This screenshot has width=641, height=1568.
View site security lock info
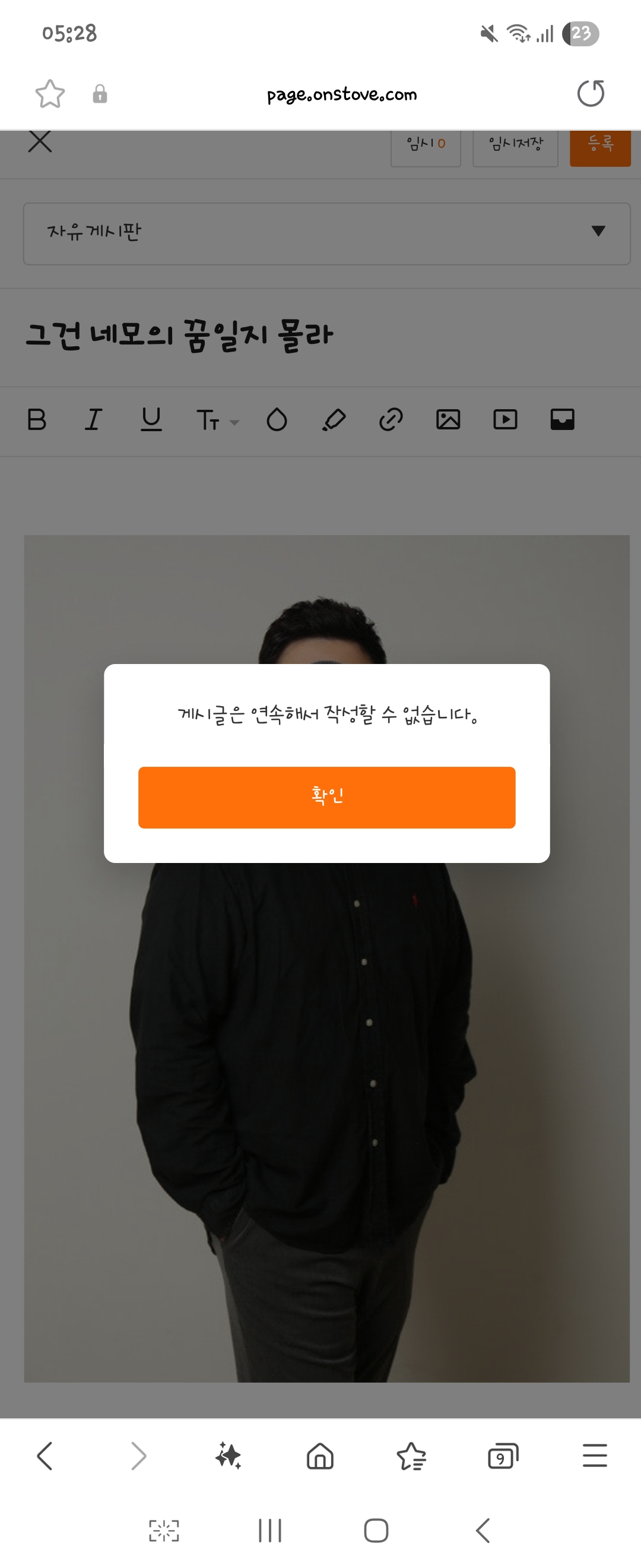coord(100,94)
